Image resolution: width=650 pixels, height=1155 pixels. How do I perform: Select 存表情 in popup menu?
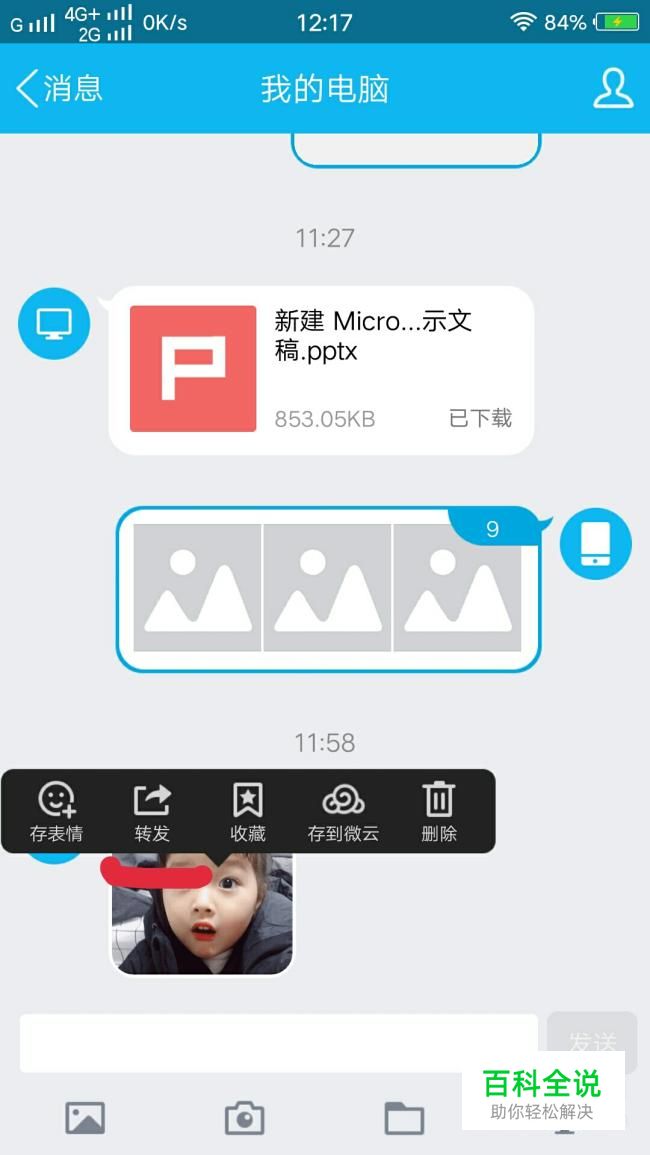(56, 811)
